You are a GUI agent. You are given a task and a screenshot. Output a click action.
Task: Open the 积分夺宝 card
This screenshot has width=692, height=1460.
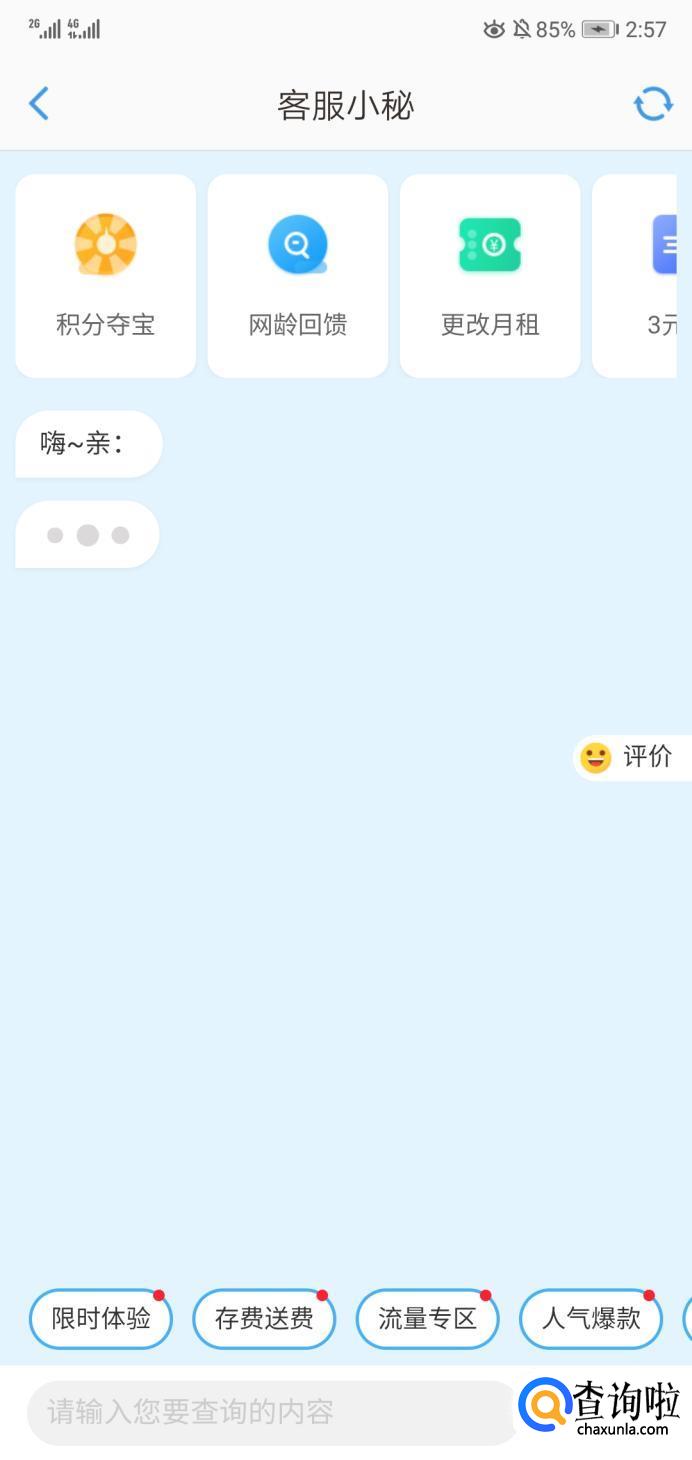click(106, 276)
